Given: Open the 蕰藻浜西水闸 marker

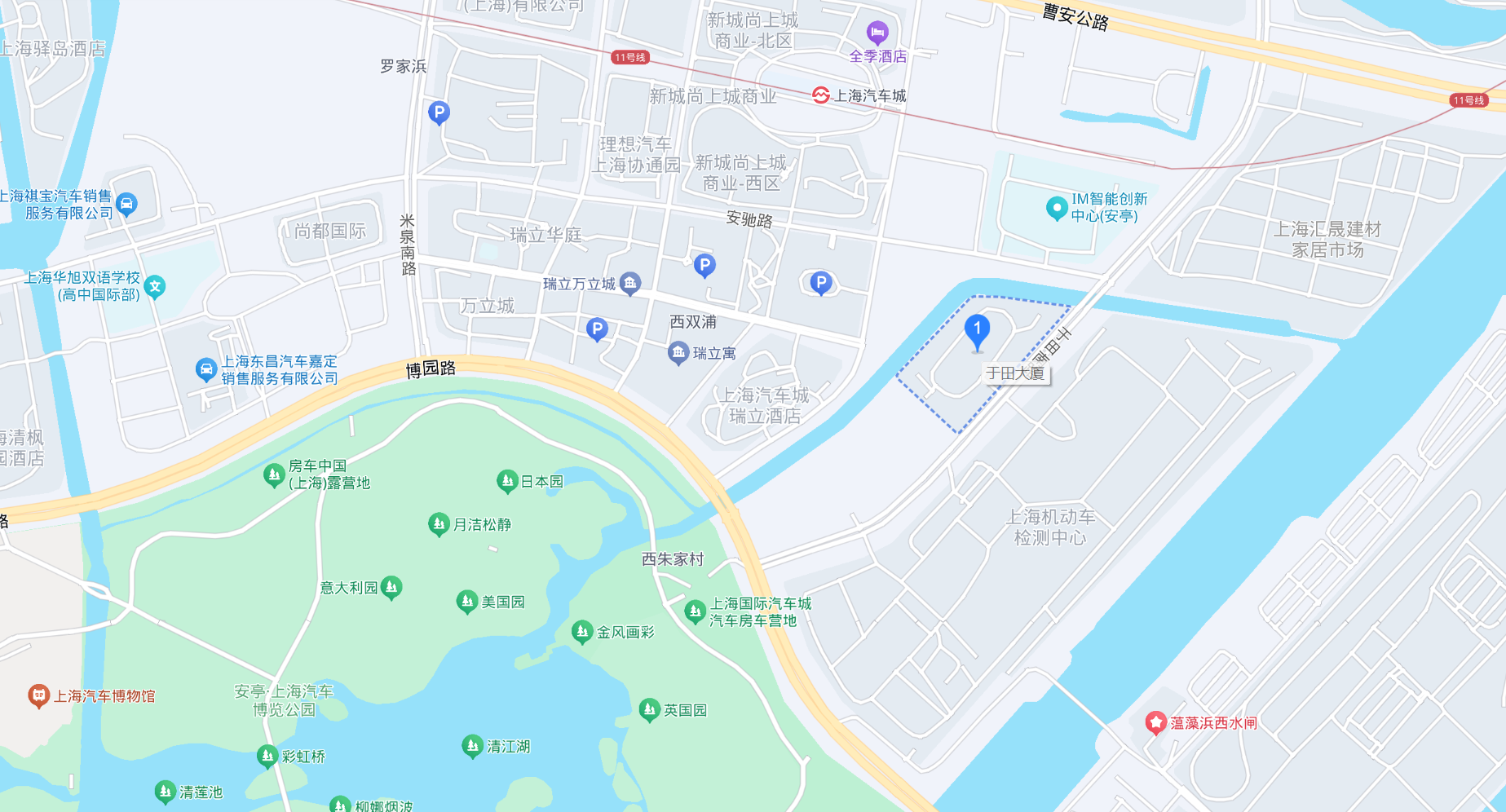Looking at the screenshot, I should click(x=1155, y=722).
